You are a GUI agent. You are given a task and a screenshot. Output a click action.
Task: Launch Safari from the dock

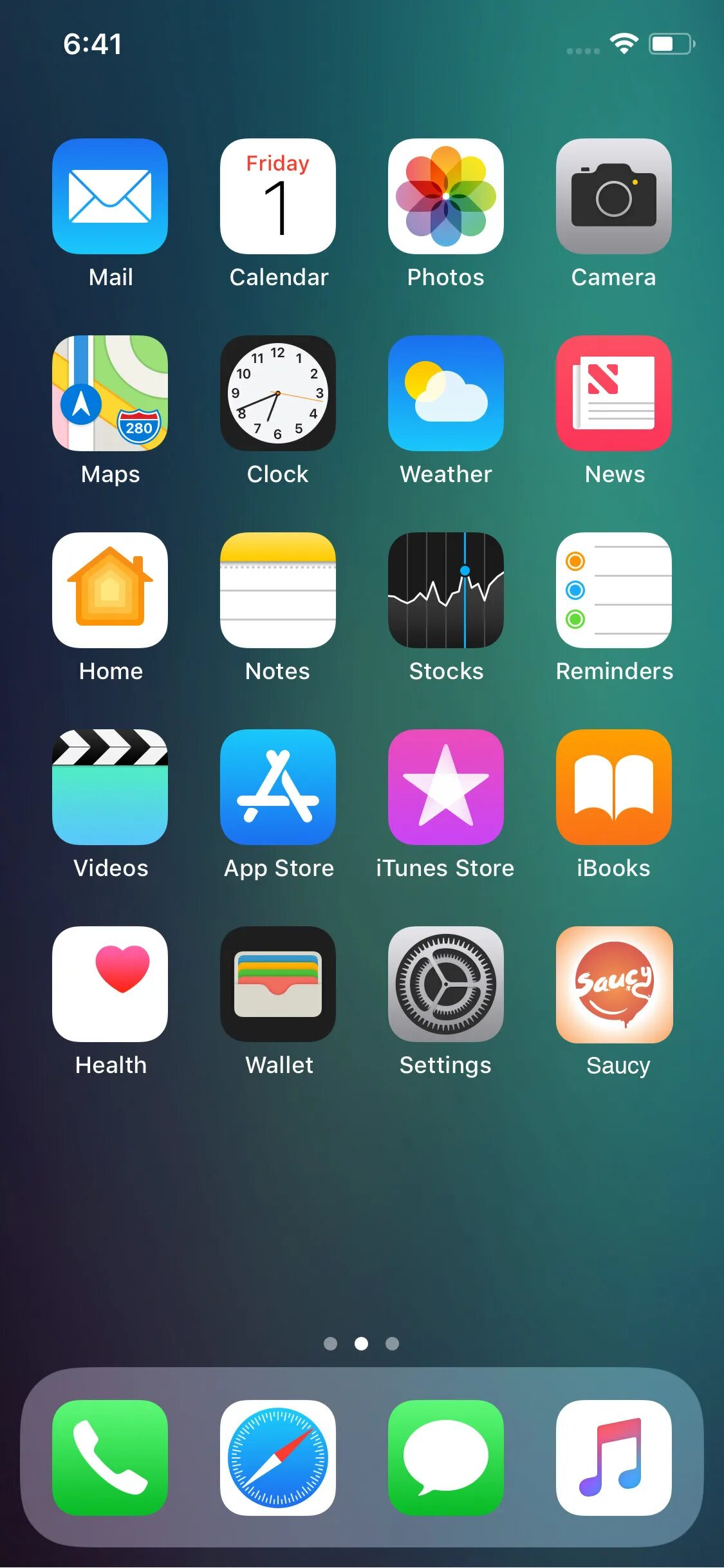click(278, 1458)
